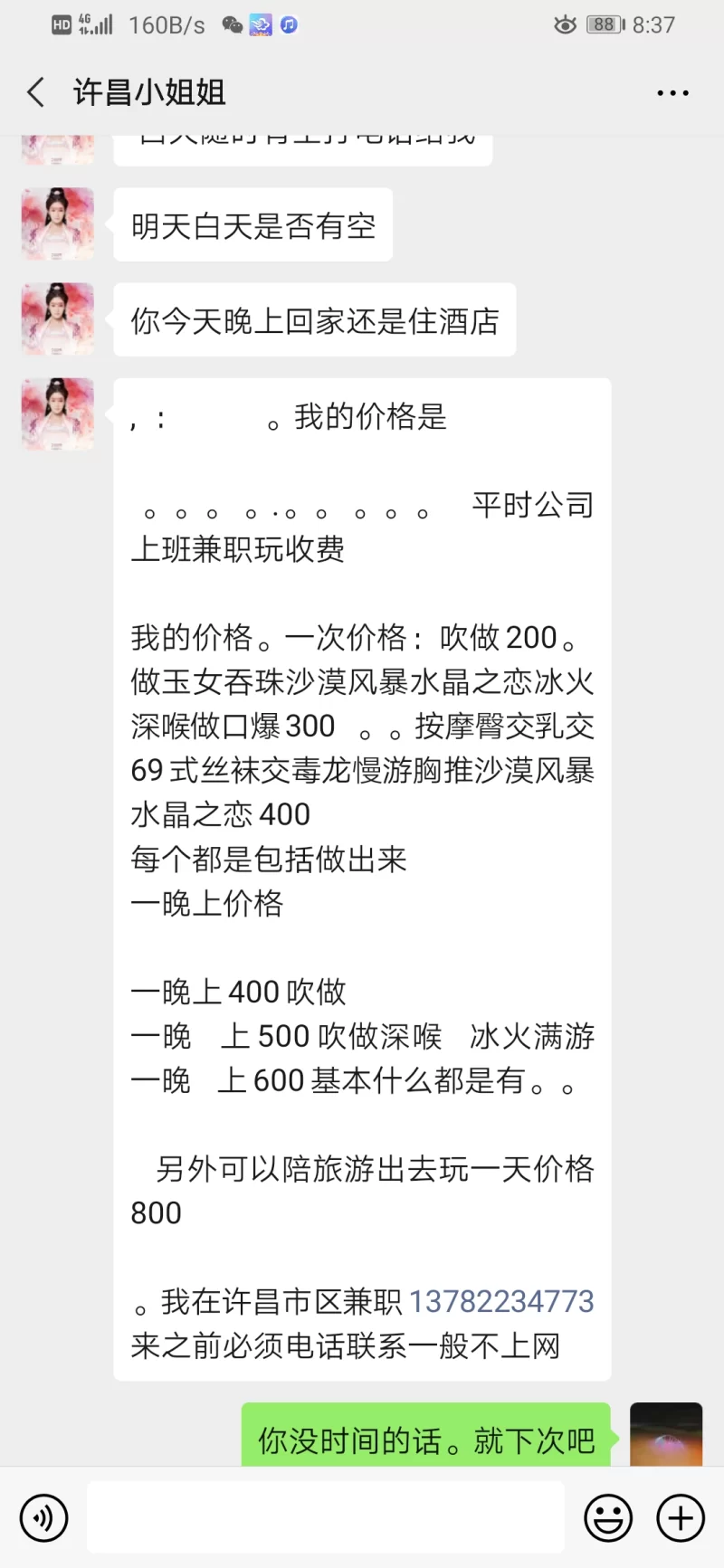The height and width of the screenshot is (1568, 724).
Task: Tap the phone number link 13782234773
Action: coord(501,1301)
